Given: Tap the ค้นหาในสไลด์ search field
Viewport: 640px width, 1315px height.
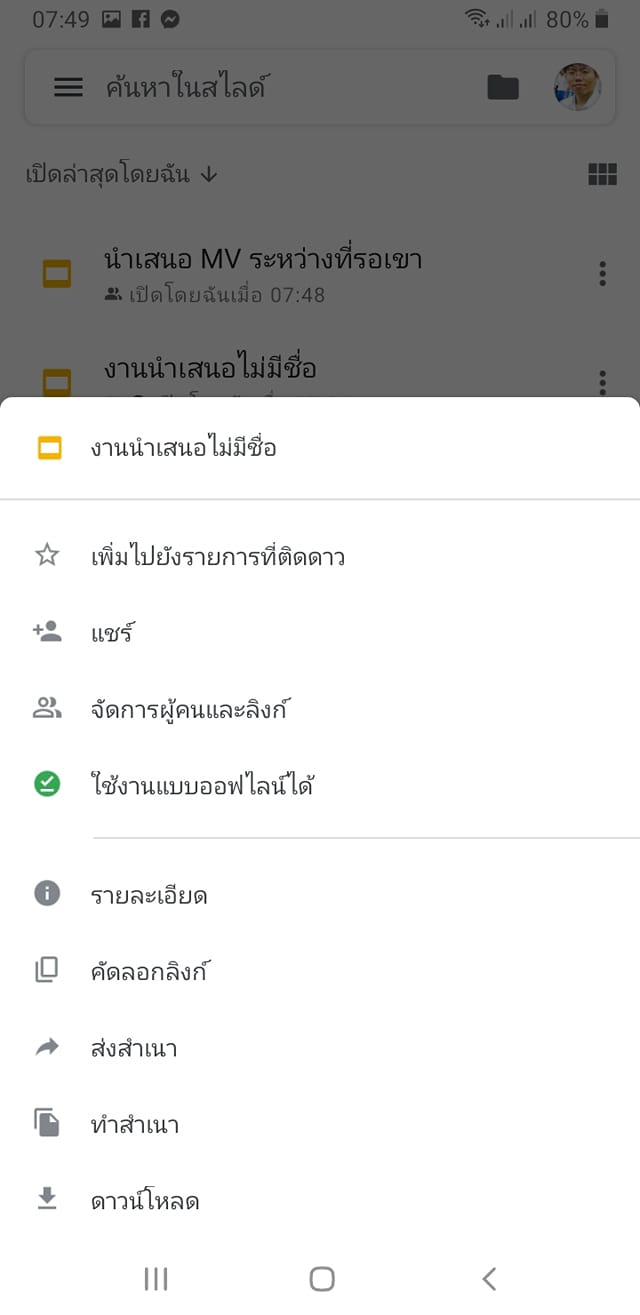Looking at the screenshot, I should pyautogui.click(x=280, y=88).
